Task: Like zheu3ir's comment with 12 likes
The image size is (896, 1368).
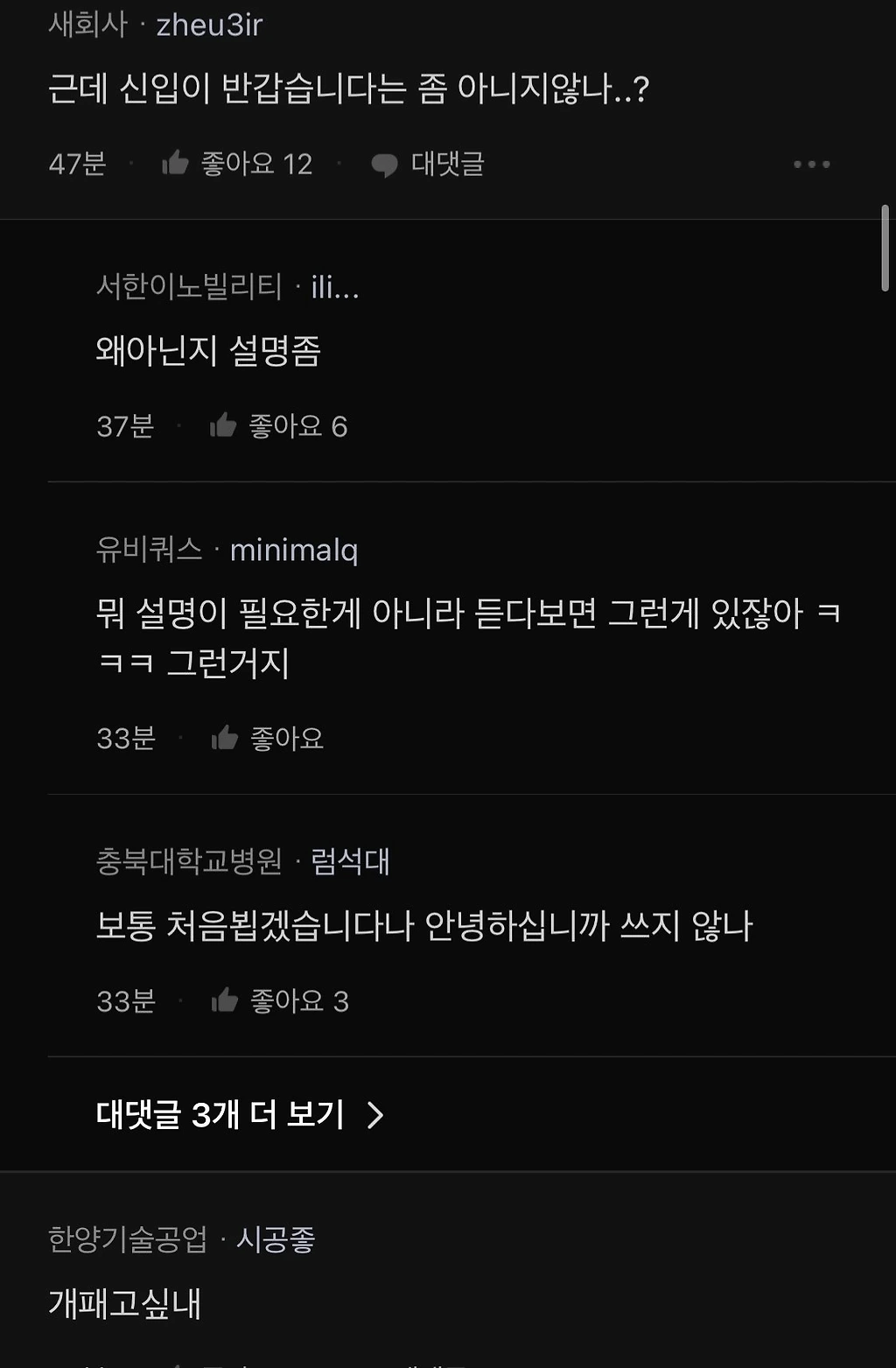Action: (236, 164)
